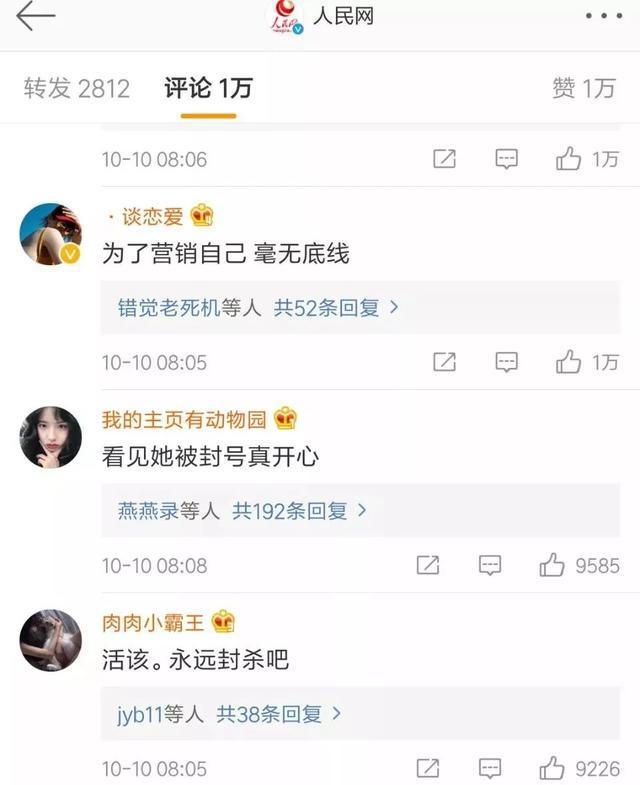The width and height of the screenshot is (640, 785).
Task: Open the three-dot overflow menu
Action: click(x=603, y=17)
